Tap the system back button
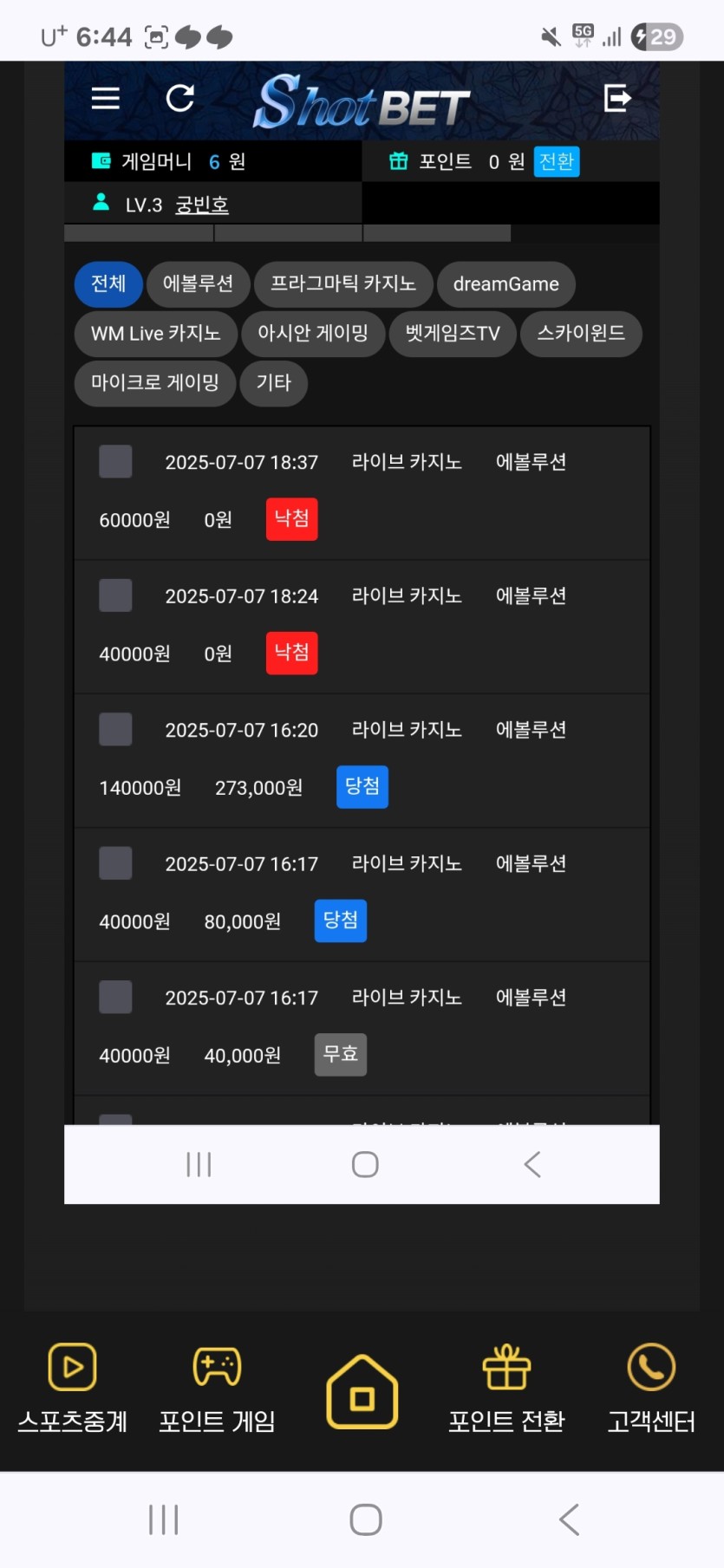724x1568 pixels. pyautogui.click(x=569, y=1519)
